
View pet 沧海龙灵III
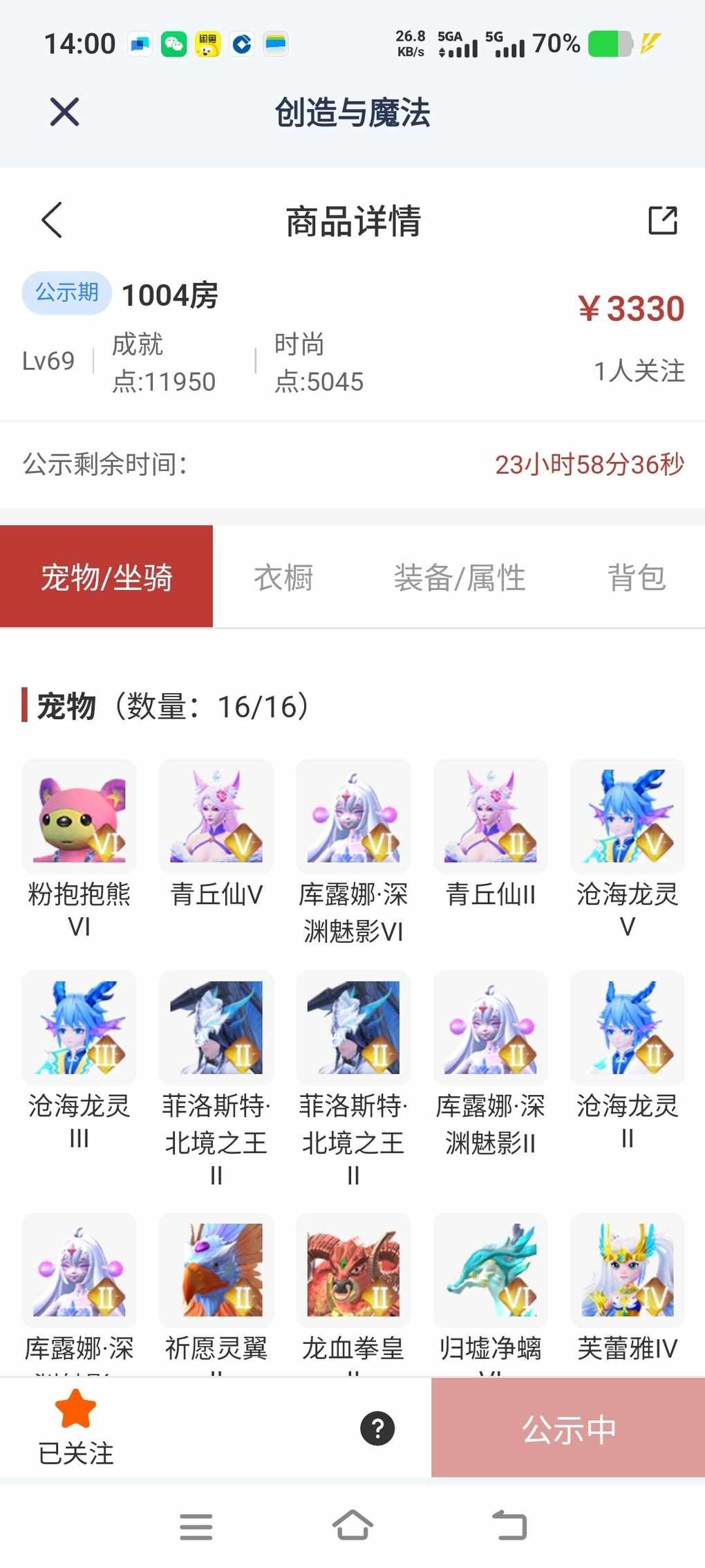tap(79, 1027)
